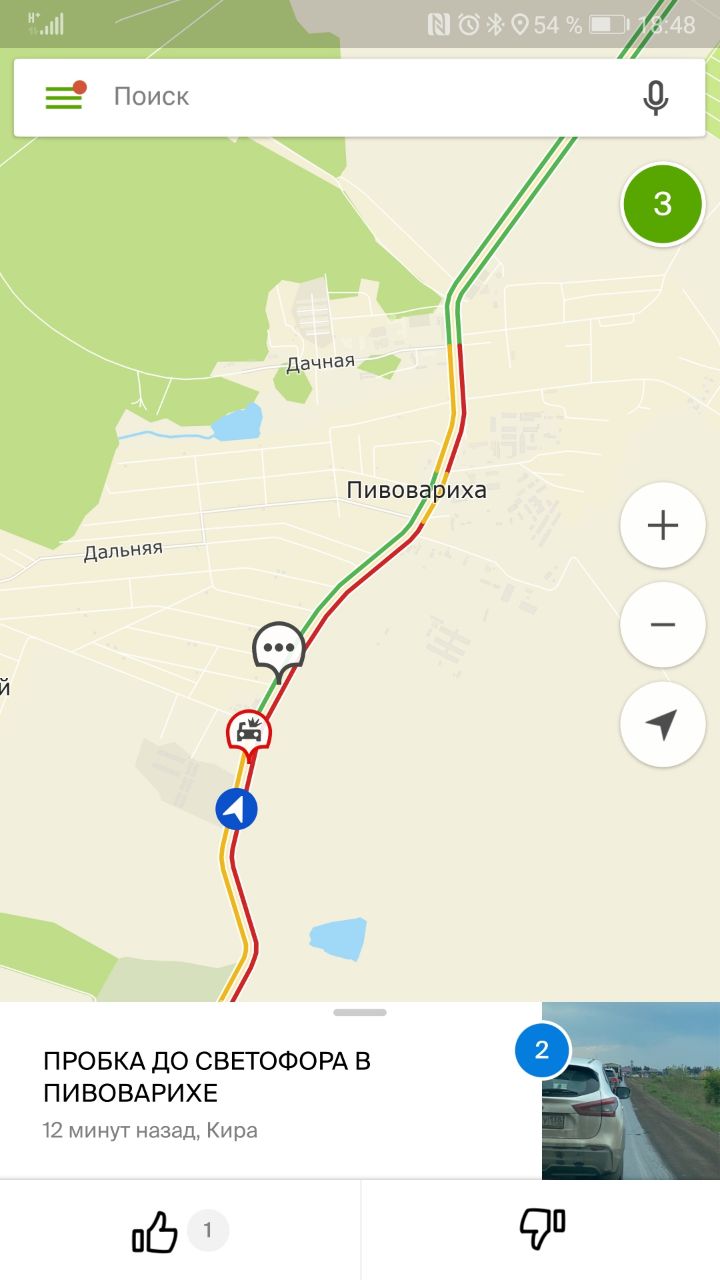720x1280 pixels.
Task: Center map on my location
Action: [662, 725]
